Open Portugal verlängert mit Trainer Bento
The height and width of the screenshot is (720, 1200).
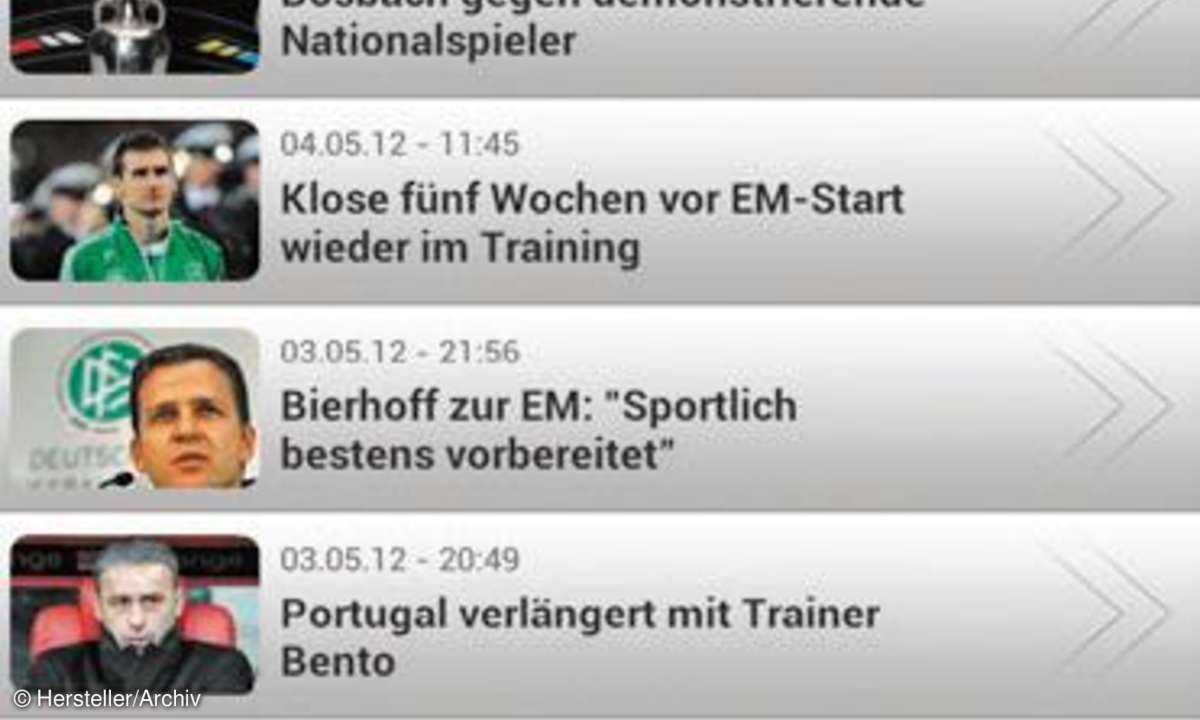pyautogui.click(x=580, y=636)
